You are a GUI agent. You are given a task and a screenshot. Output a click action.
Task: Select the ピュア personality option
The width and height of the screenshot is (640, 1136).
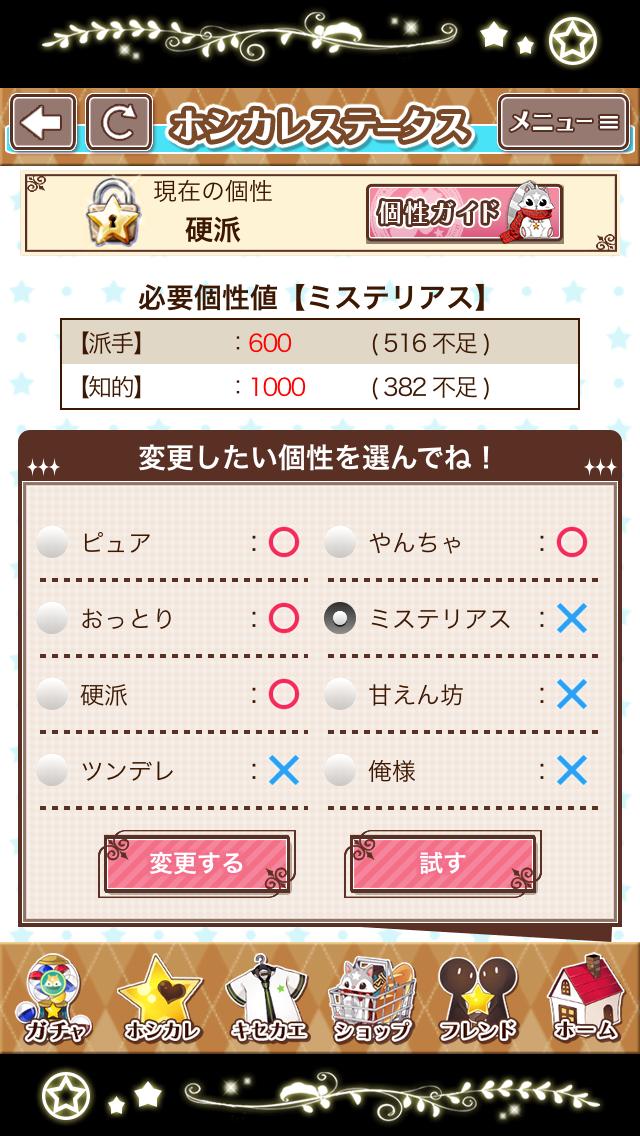(x=52, y=543)
